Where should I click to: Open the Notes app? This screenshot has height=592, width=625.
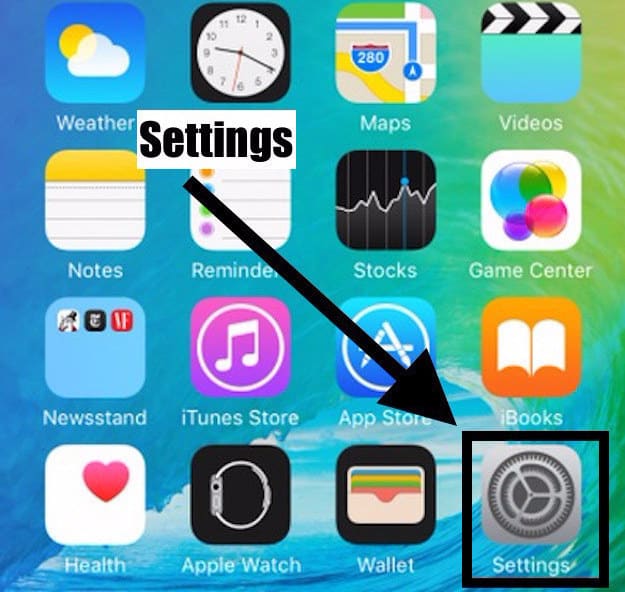[x=95, y=200]
